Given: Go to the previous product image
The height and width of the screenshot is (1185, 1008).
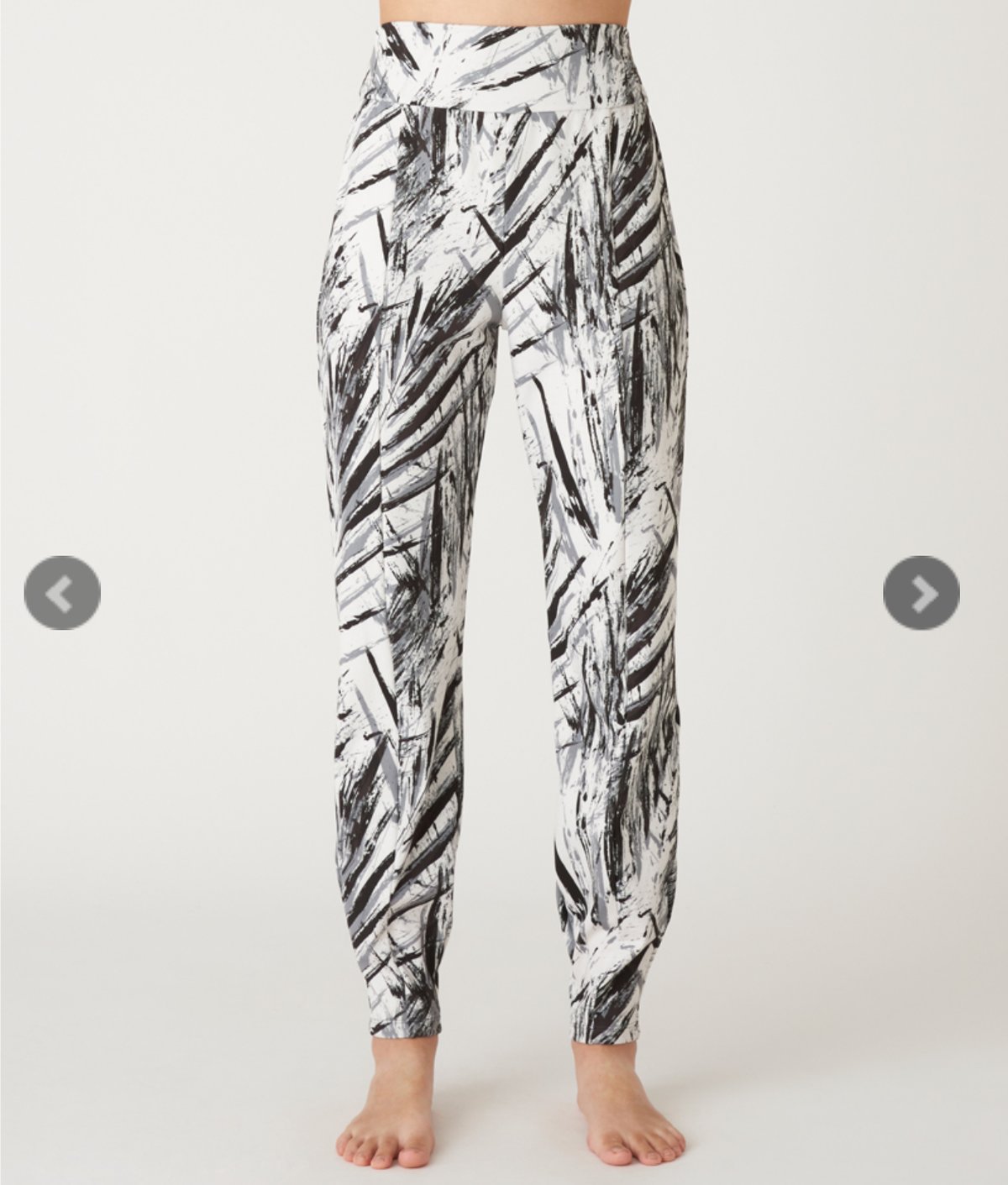Looking at the screenshot, I should 62,593.
